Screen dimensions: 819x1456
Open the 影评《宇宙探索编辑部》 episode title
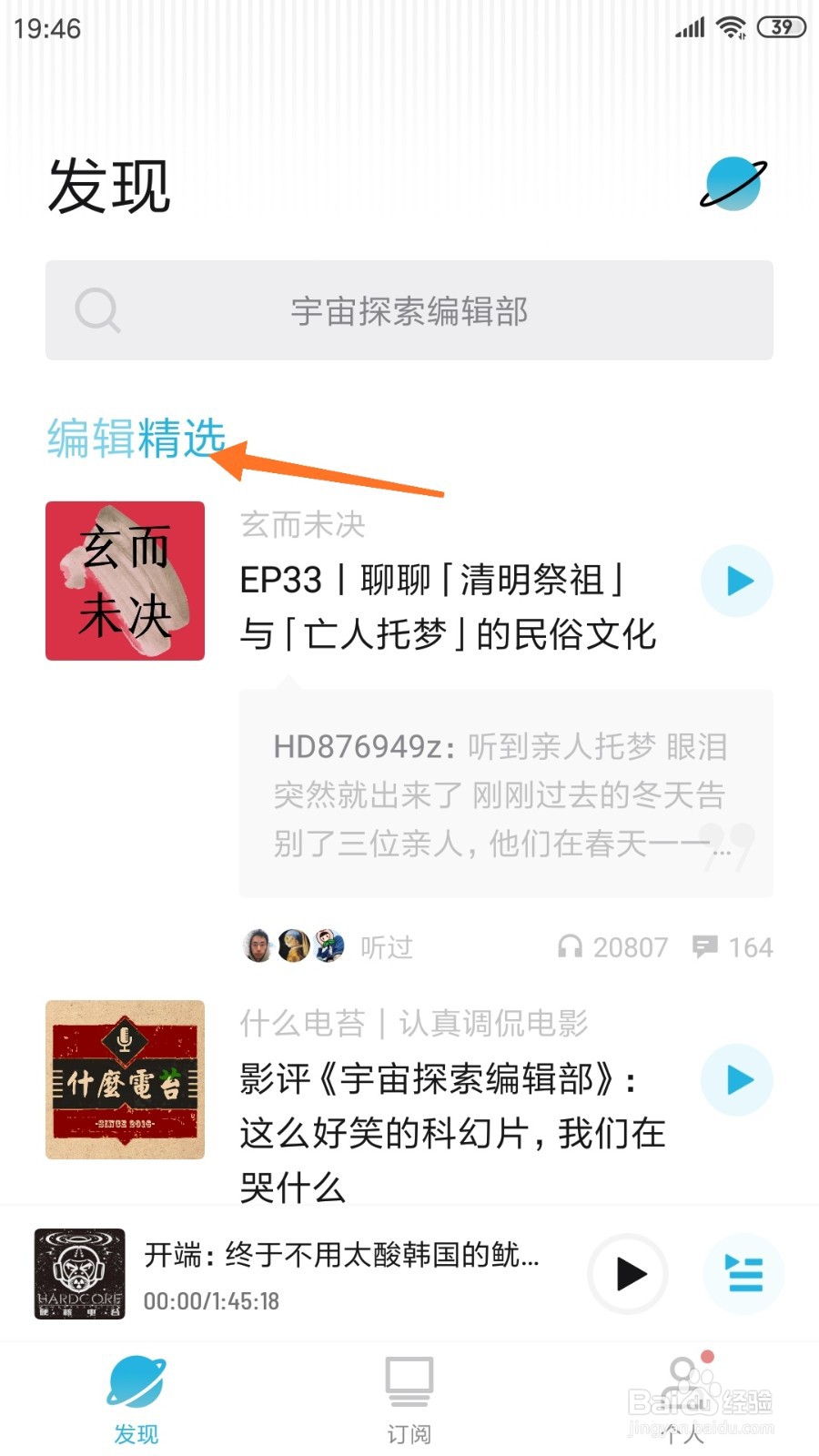(x=452, y=1132)
